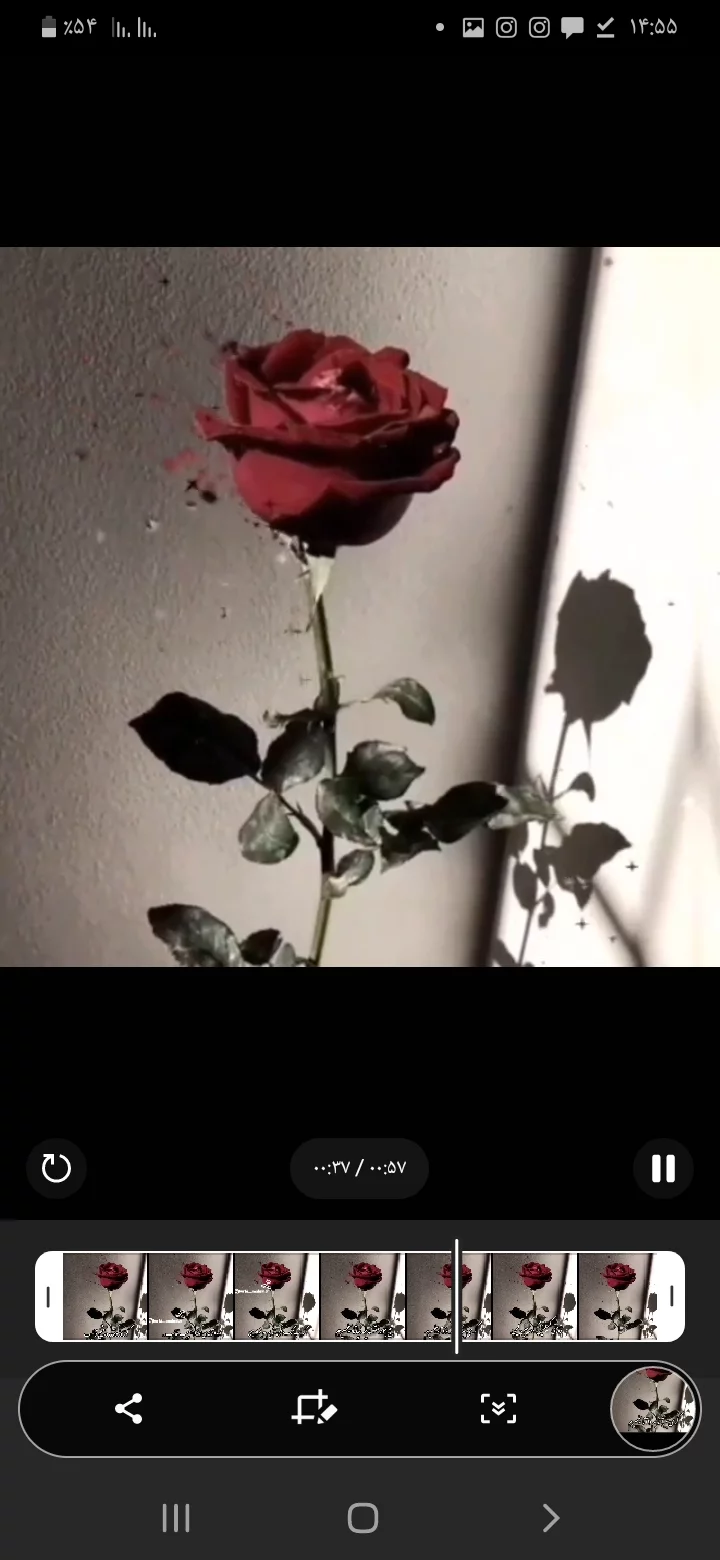Viewport: 720px width, 1560px height.
Task: Share the screen recording
Action: pos(128,1409)
